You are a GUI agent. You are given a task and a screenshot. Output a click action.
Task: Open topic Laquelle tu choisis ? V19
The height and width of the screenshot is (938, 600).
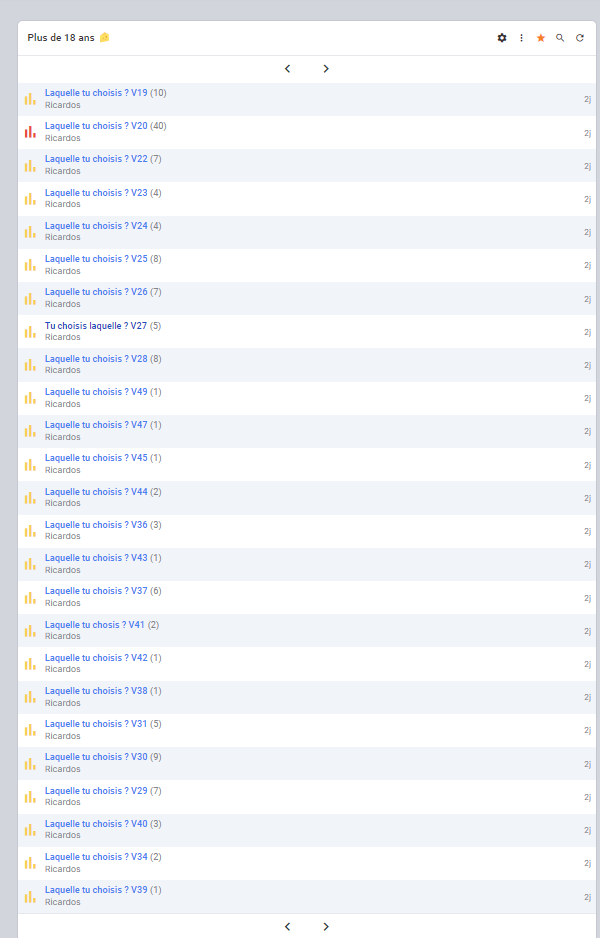(x=96, y=93)
